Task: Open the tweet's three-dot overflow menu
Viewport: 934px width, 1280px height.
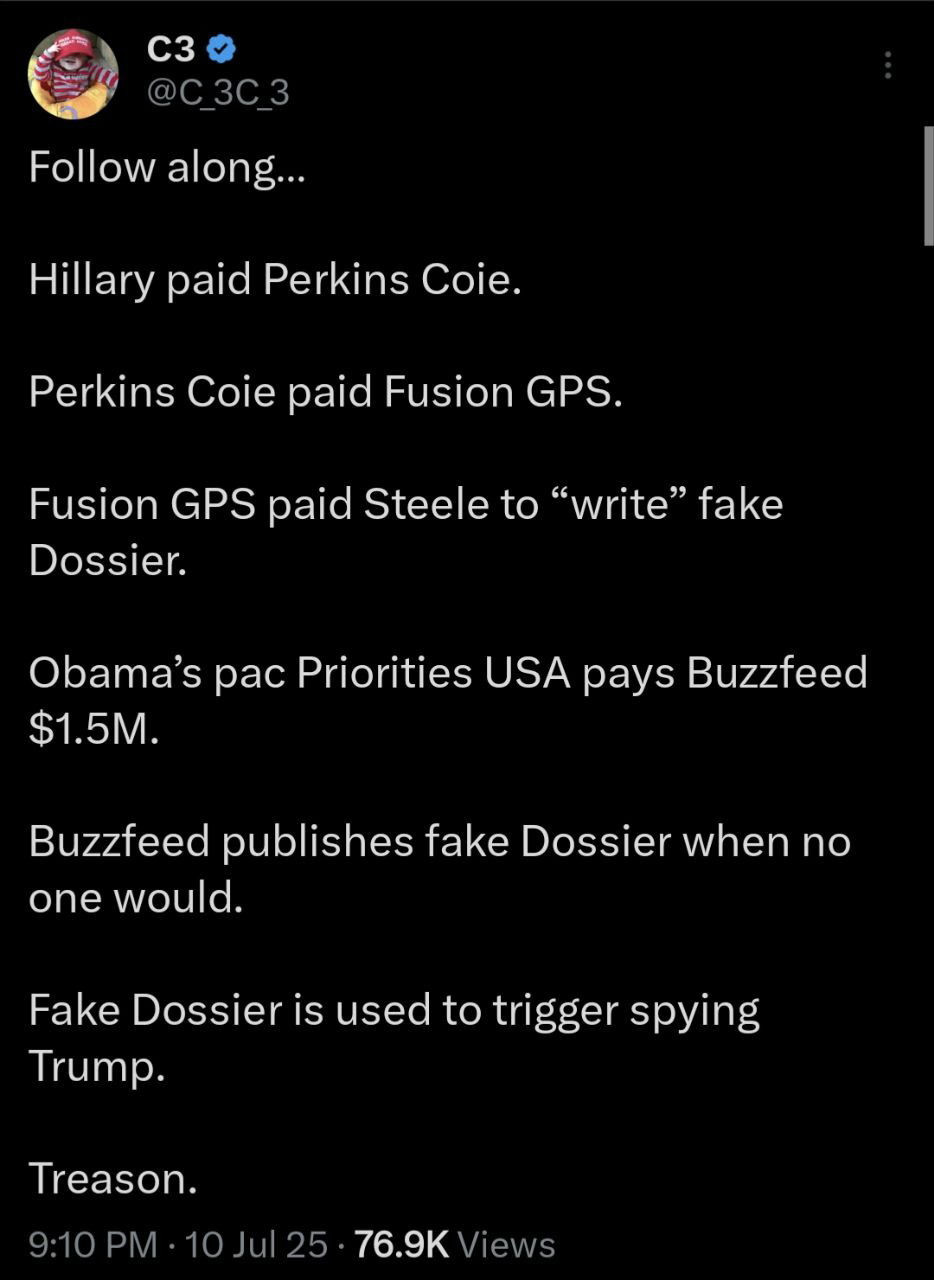Action: [886, 66]
